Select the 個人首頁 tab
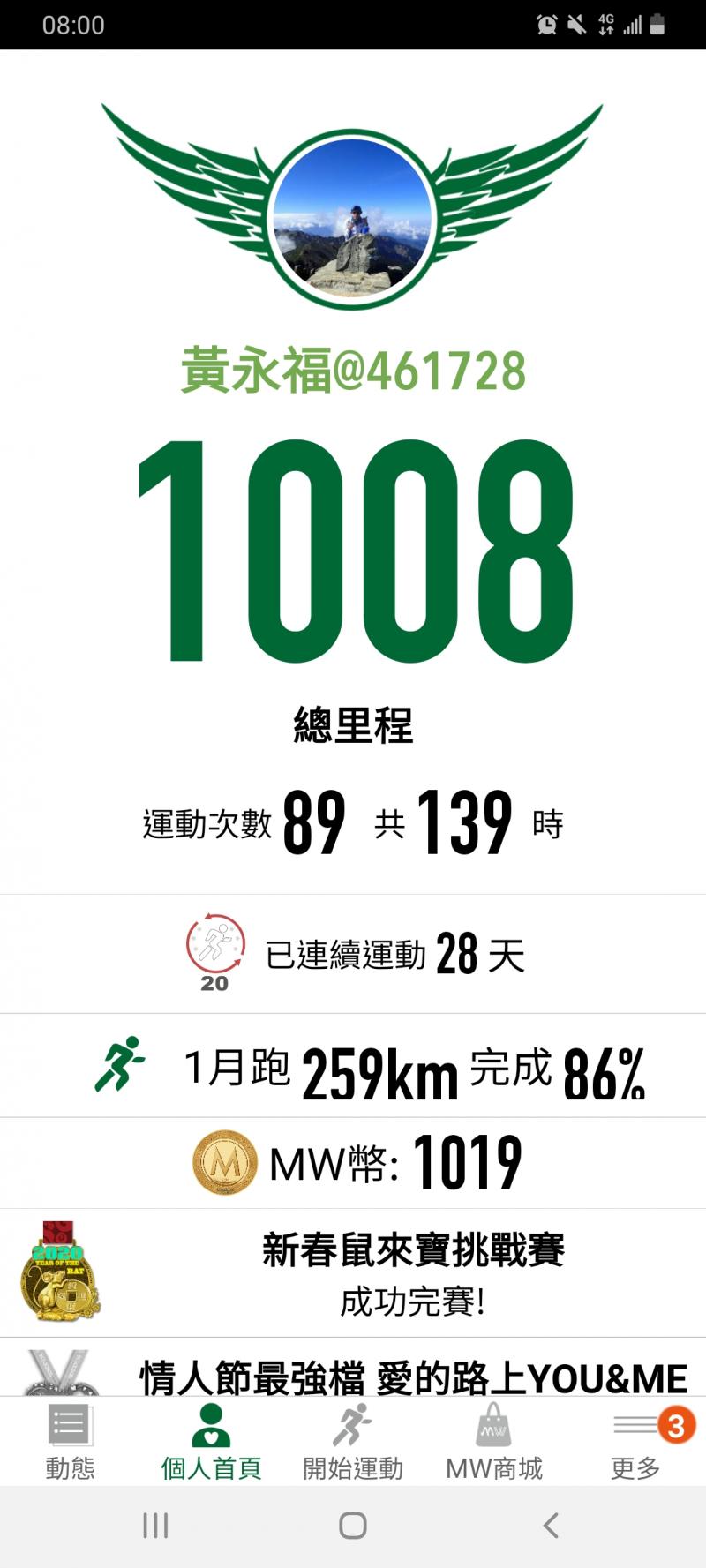Viewport: 706px width, 1568px height. (x=211, y=1442)
